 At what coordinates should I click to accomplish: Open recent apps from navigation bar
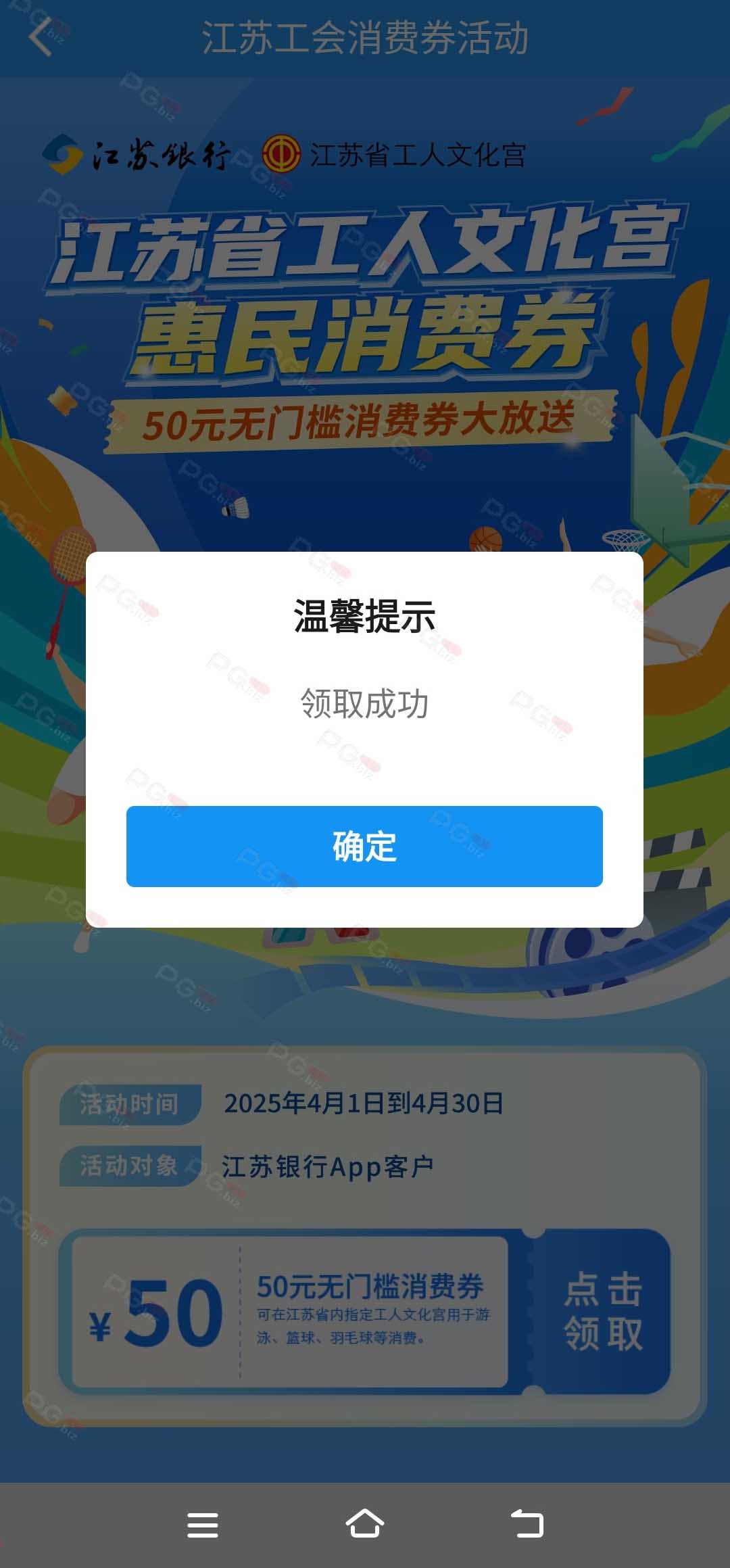[x=203, y=1525]
